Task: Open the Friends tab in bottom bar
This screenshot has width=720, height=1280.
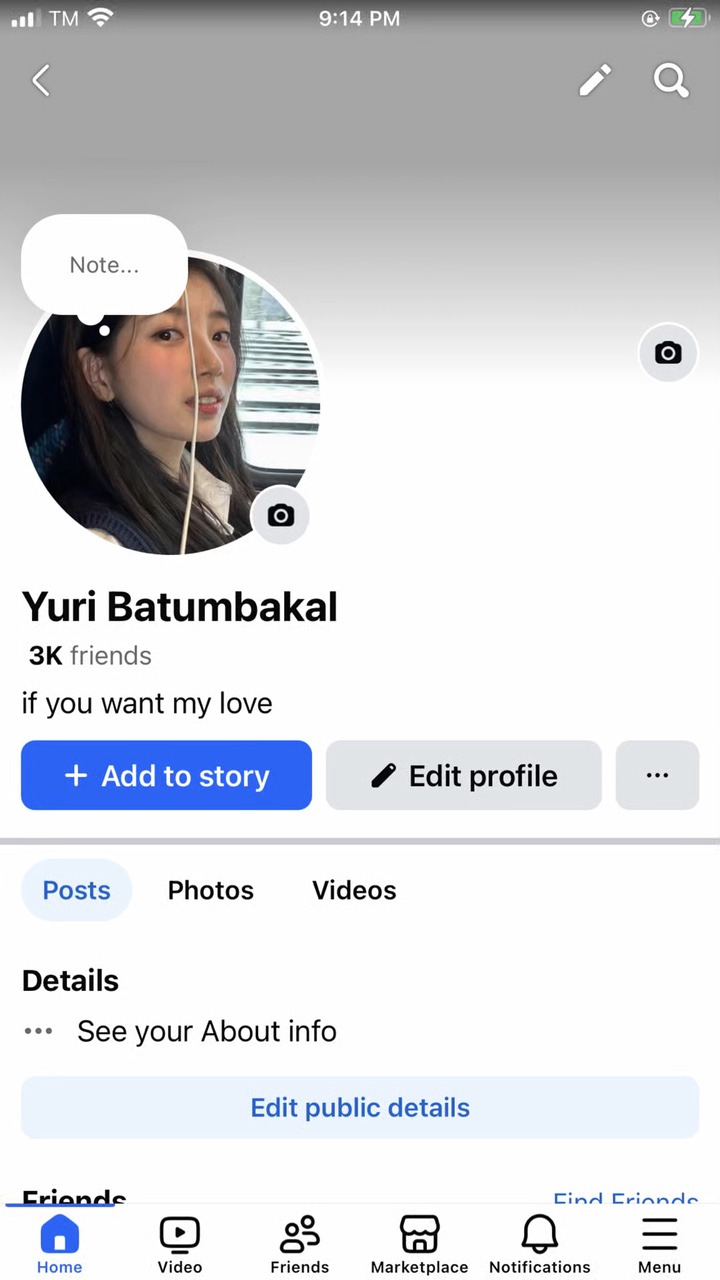Action: tap(300, 1245)
